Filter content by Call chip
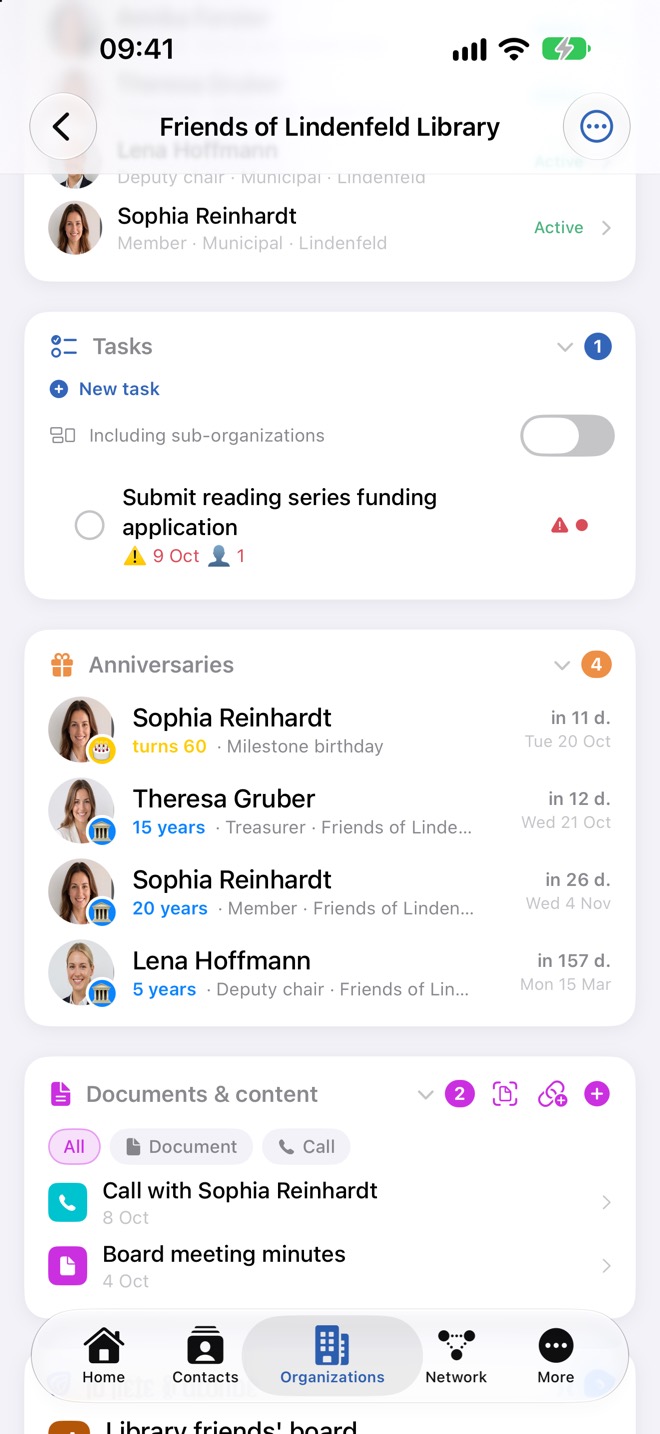The width and height of the screenshot is (660, 1434). (x=306, y=1147)
